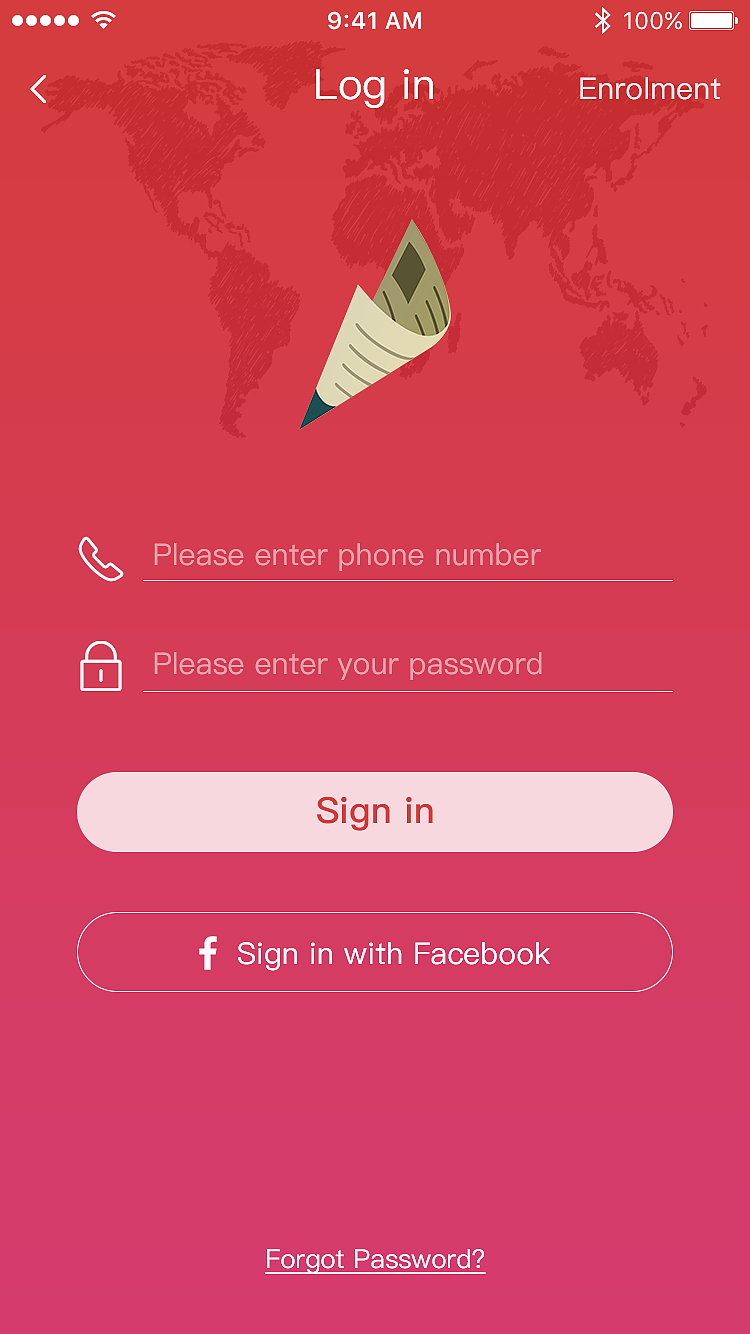The height and width of the screenshot is (1334, 750).
Task: Click the Wi-Fi icon in status bar
Action: pos(103,18)
